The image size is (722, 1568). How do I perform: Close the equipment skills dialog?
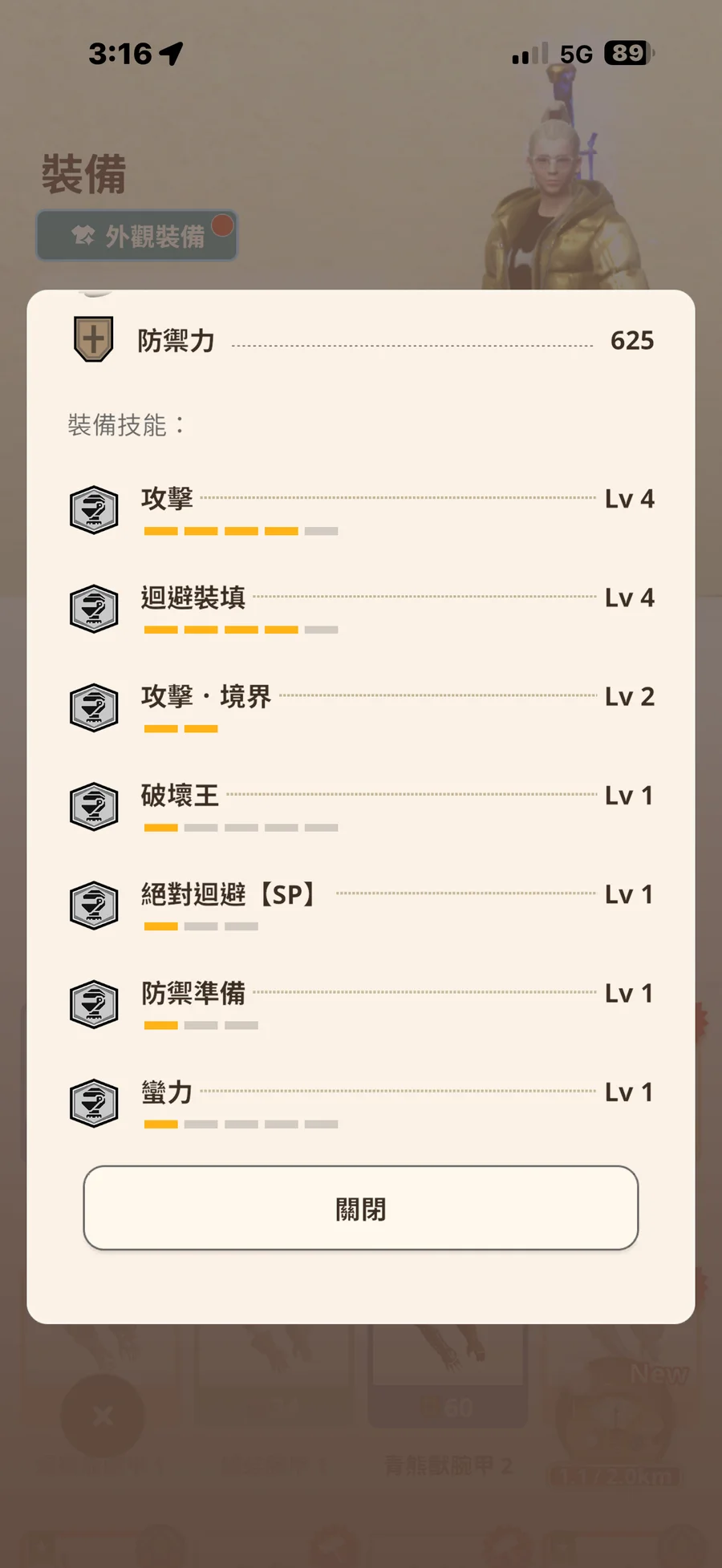pos(360,1208)
